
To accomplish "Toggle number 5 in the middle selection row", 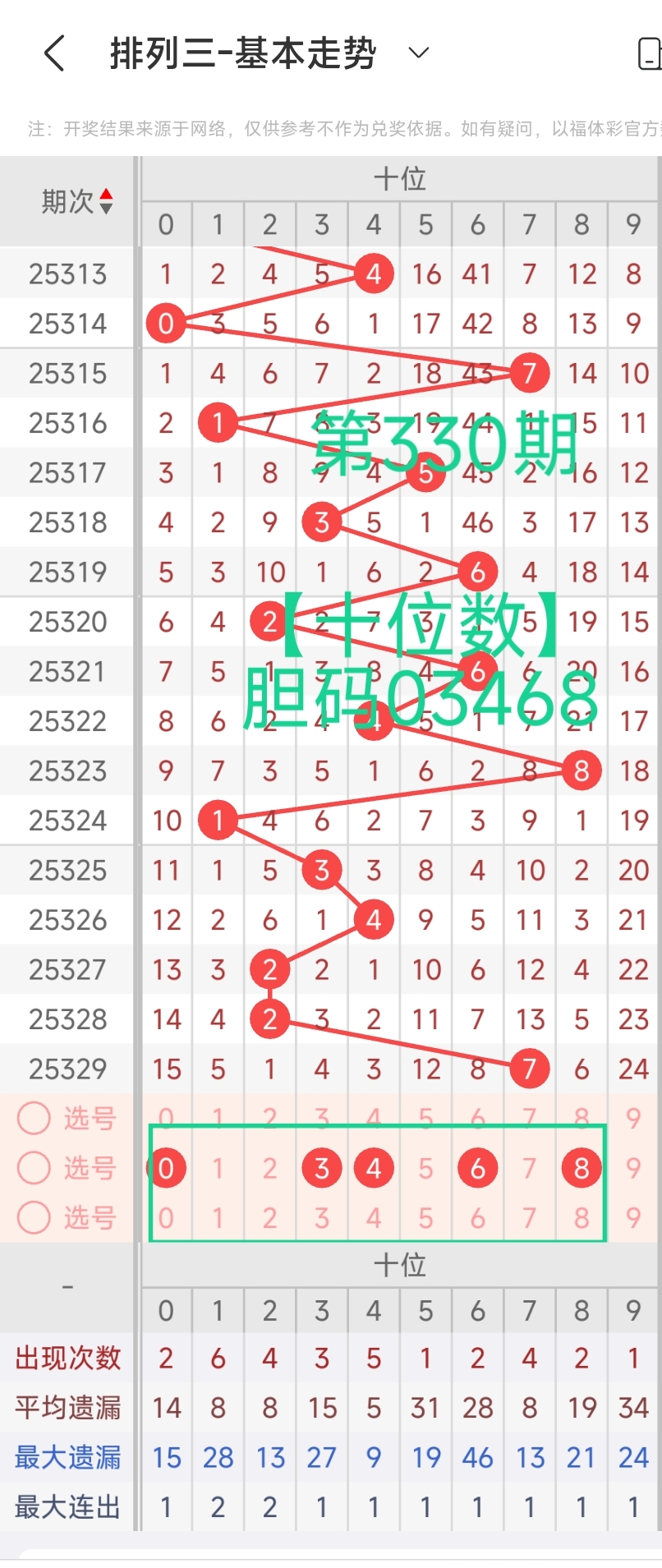I will [425, 1167].
